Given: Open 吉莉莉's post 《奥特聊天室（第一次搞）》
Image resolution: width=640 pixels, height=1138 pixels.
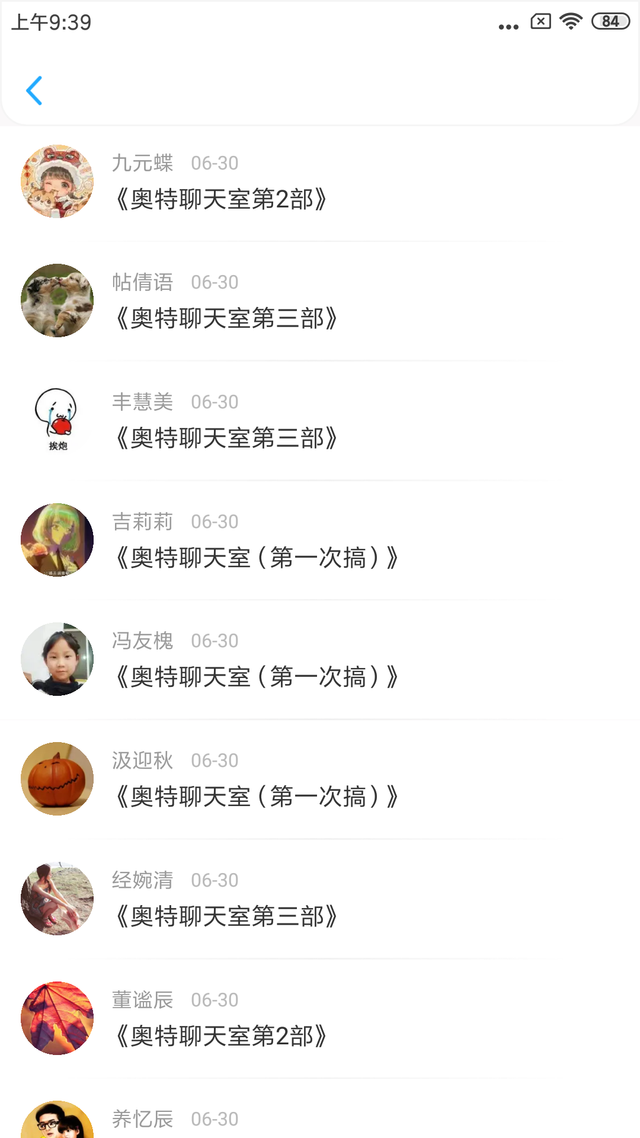Looking at the screenshot, I should 256,558.
